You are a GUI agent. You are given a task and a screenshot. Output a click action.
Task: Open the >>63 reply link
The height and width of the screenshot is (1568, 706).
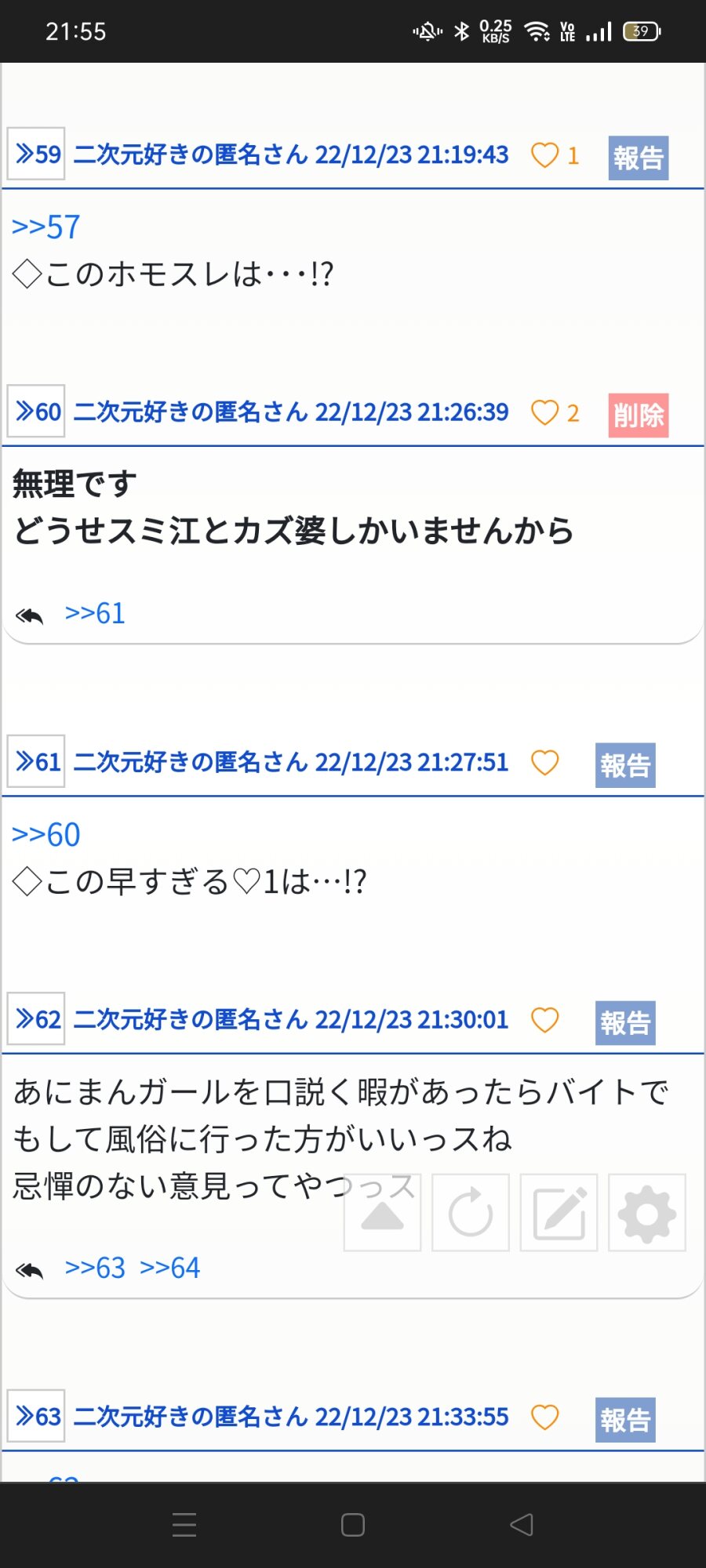coord(95,1268)
